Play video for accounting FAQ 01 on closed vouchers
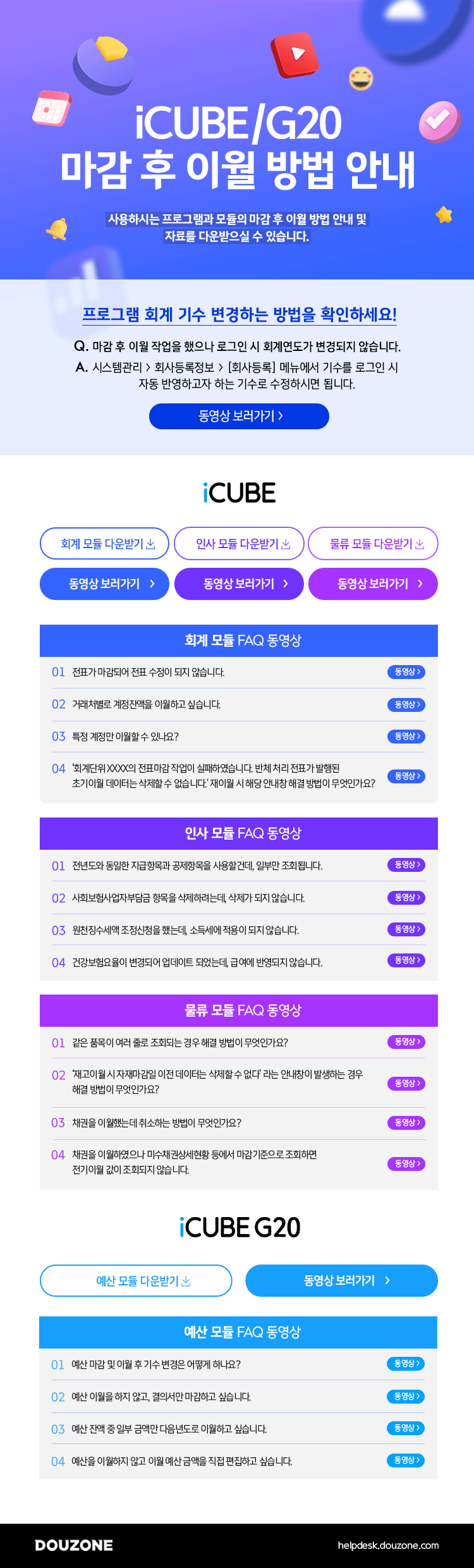This screenshot has width=474, height=1568. click(x=406, y=672)
